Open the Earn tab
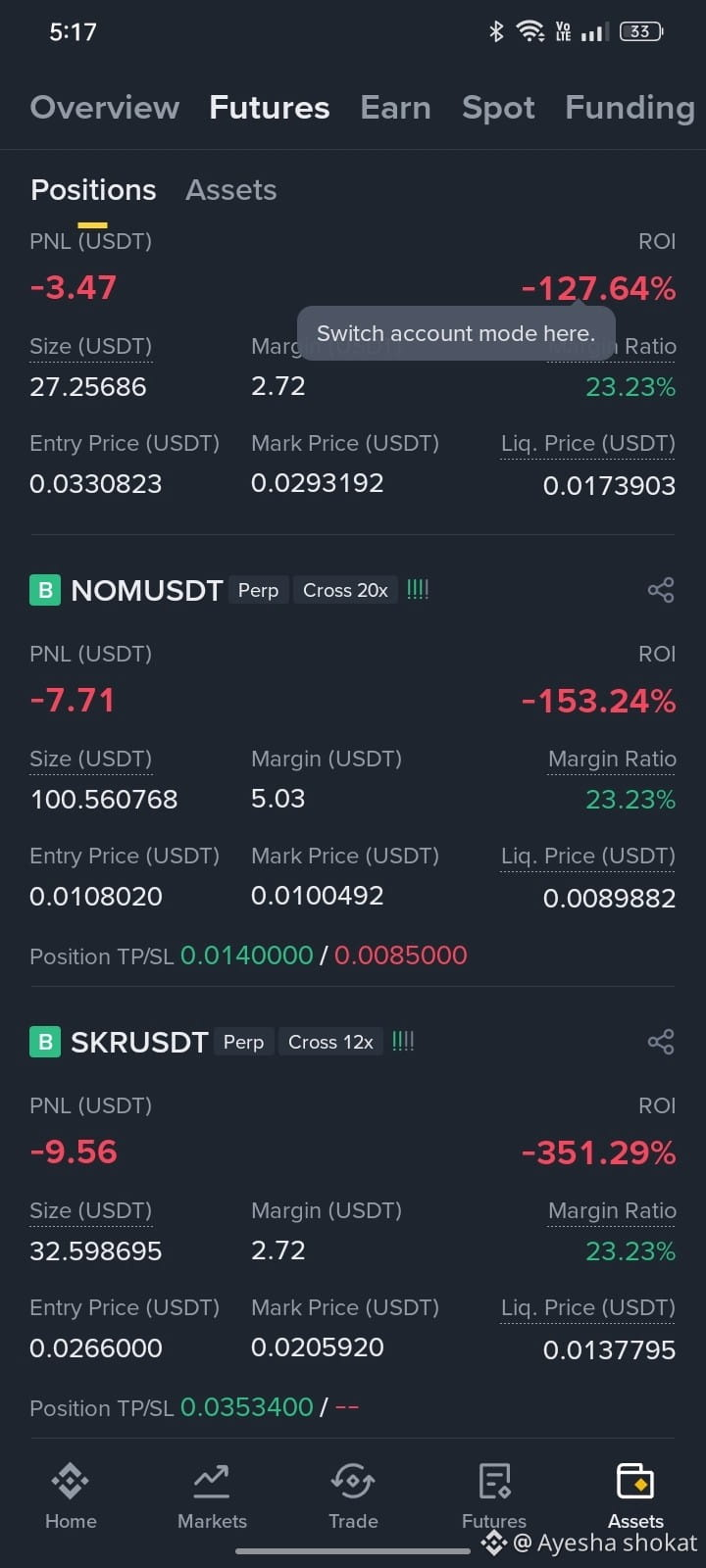The width and height of the screenshot is (706, 1568). click(395, 108)
